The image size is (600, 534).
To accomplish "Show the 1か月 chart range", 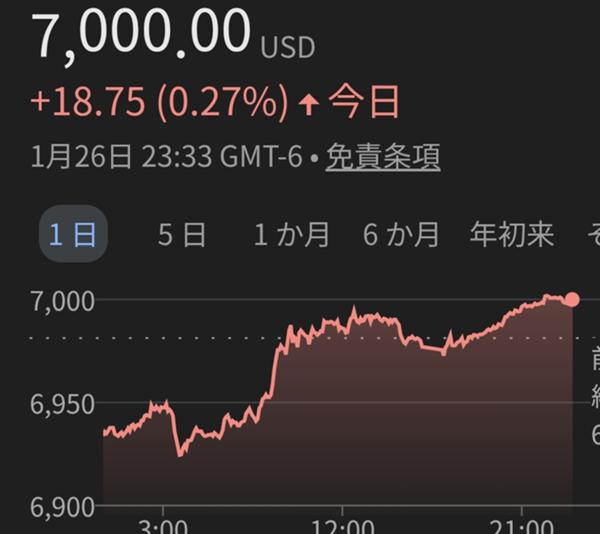I will pos(291,235).
